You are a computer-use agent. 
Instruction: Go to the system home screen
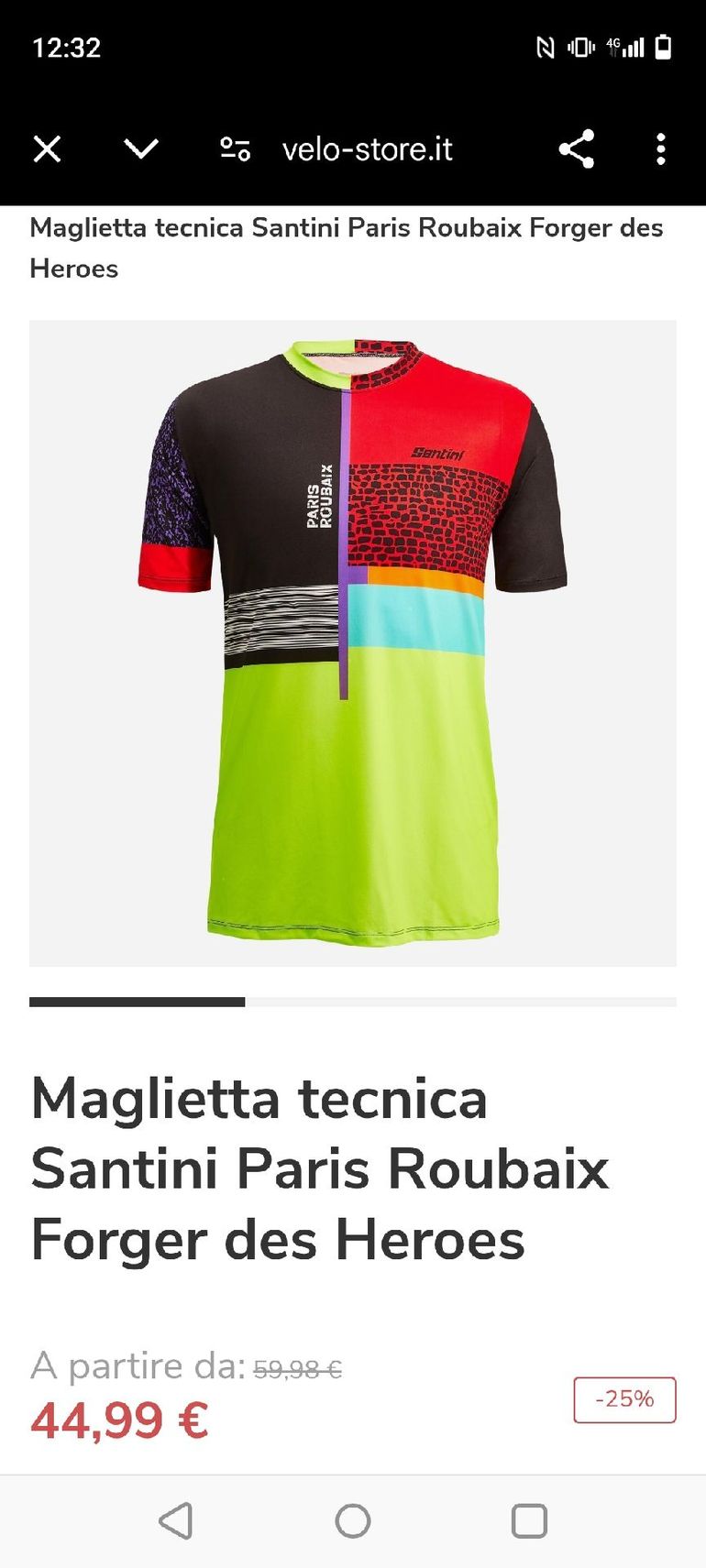click(353, 1520)
